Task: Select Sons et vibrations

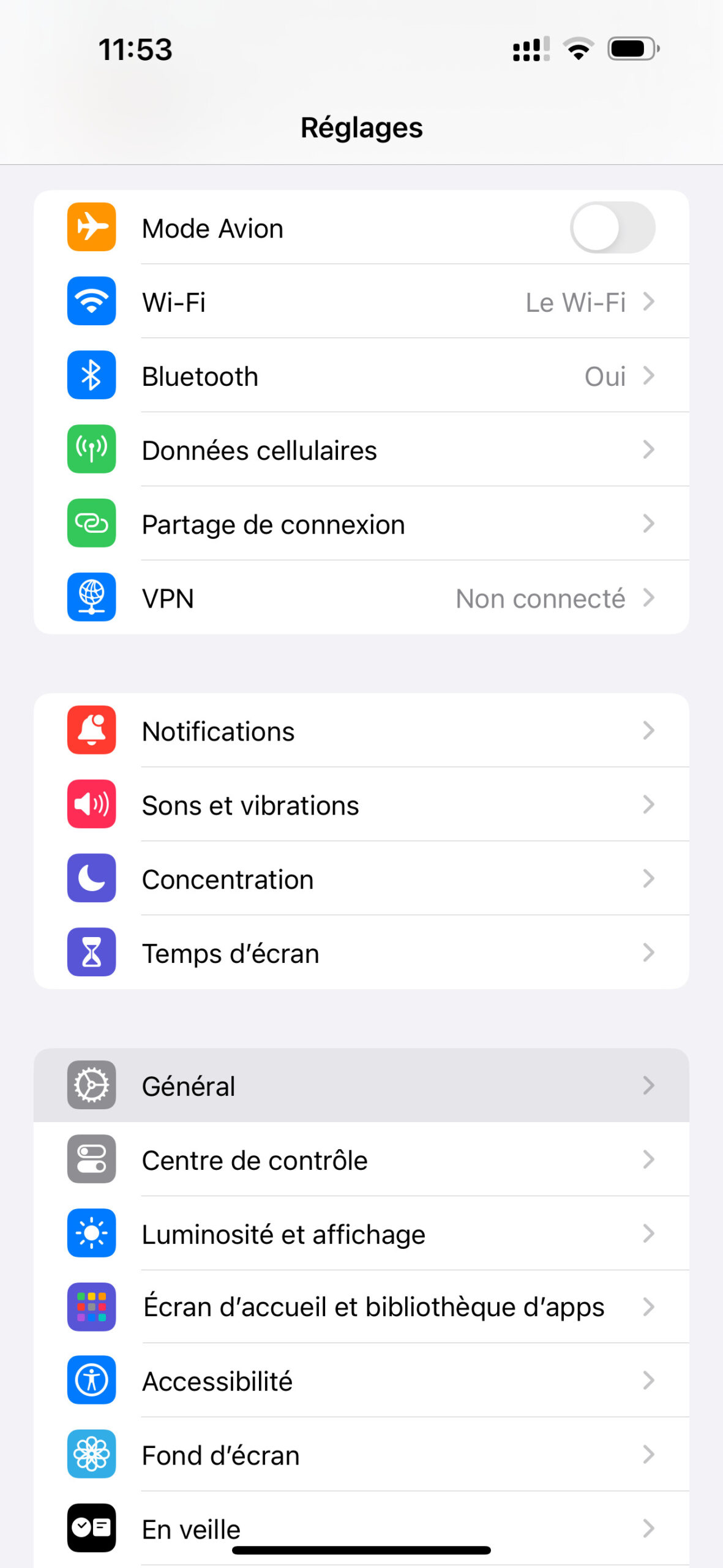Action: pos(361,804)
